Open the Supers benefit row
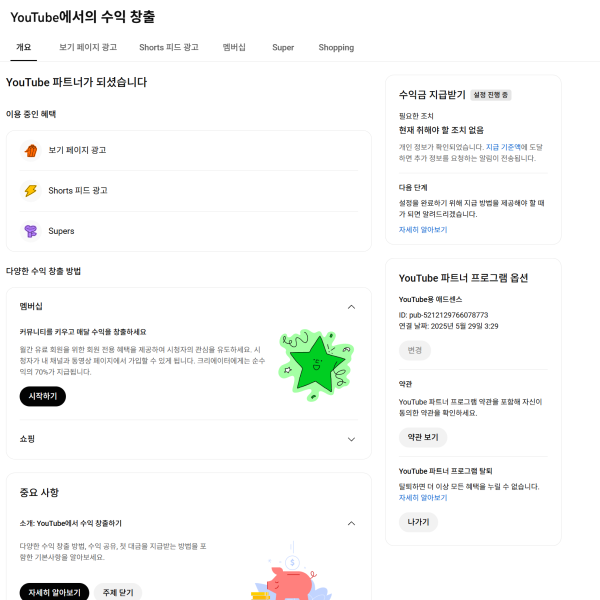This screenshot has width=600, height=600. pos(188,231)
